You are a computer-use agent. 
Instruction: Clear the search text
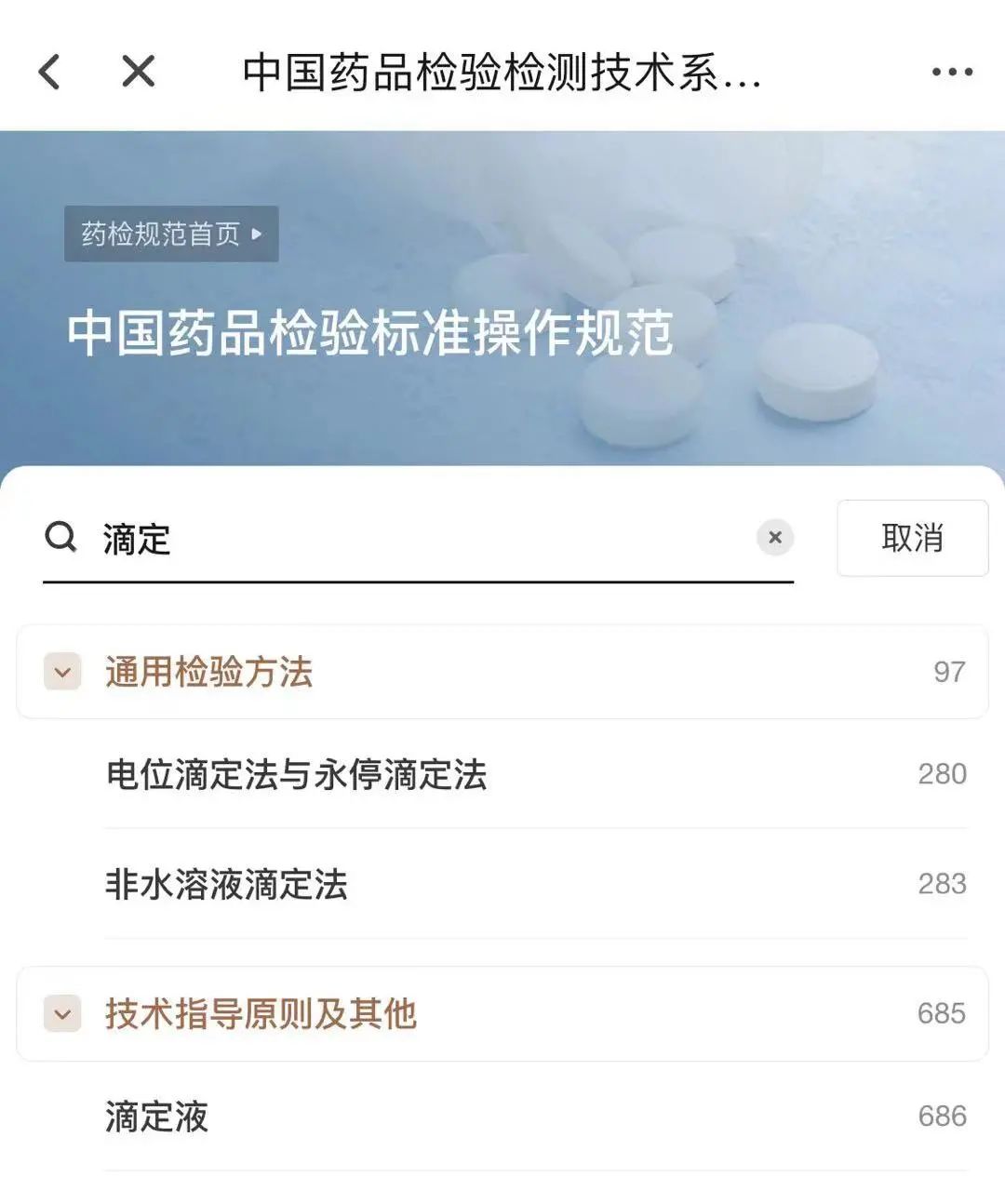click(x=774, y=538)
